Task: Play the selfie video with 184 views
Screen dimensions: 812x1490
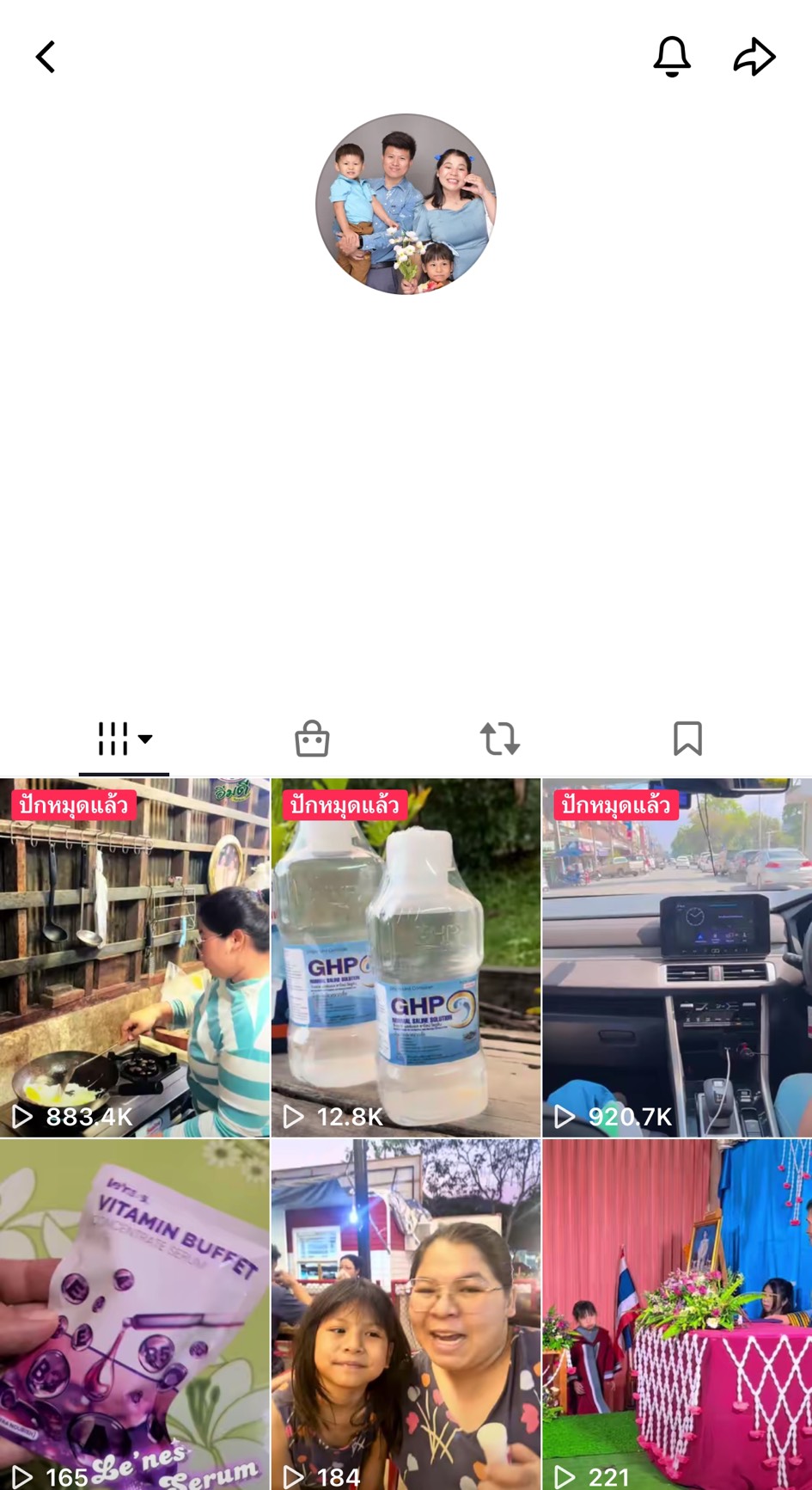Action: coord(406,1314)
